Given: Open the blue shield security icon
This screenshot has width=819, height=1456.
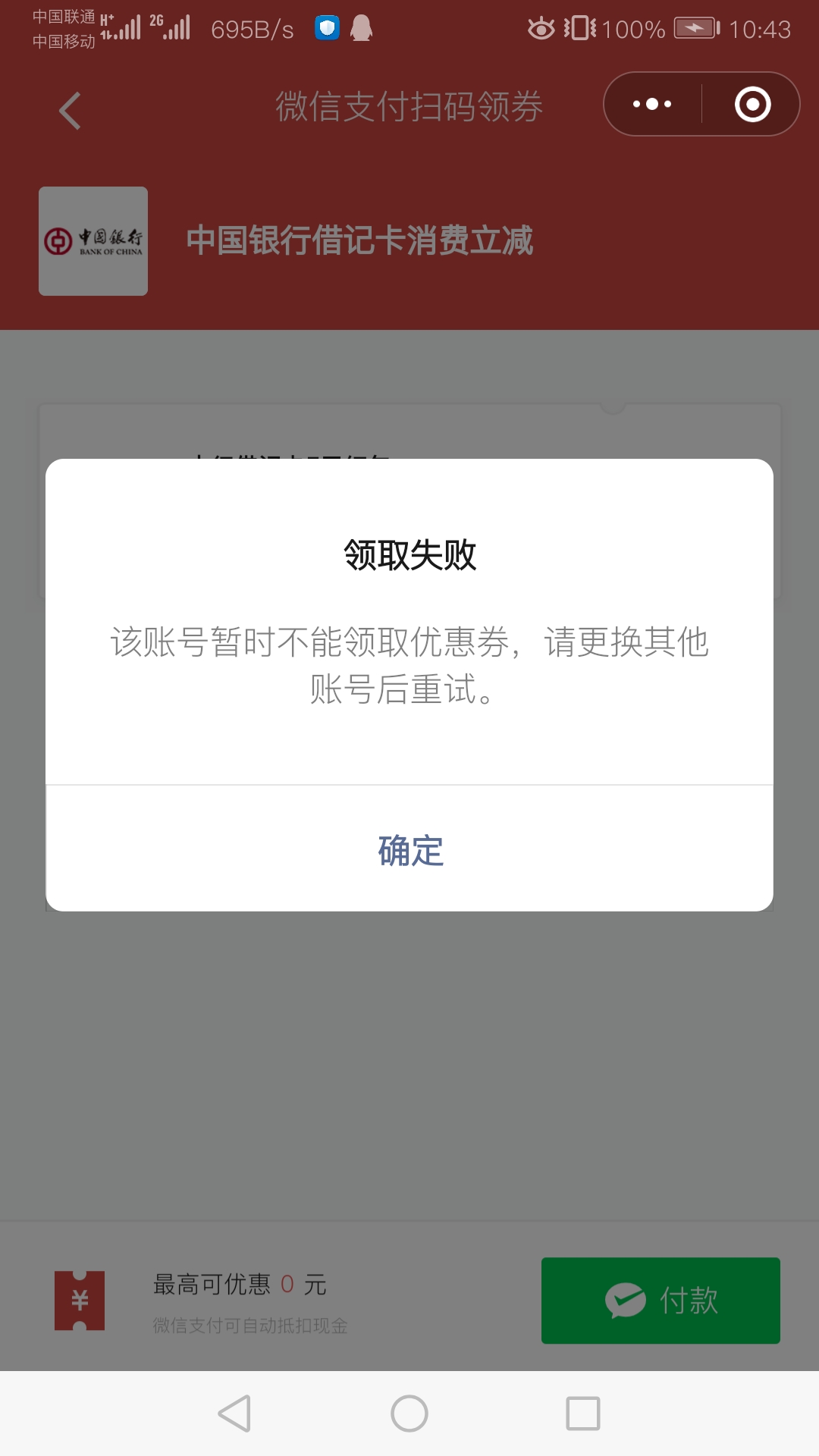Looking at the screenshot, I should (326, 29).
